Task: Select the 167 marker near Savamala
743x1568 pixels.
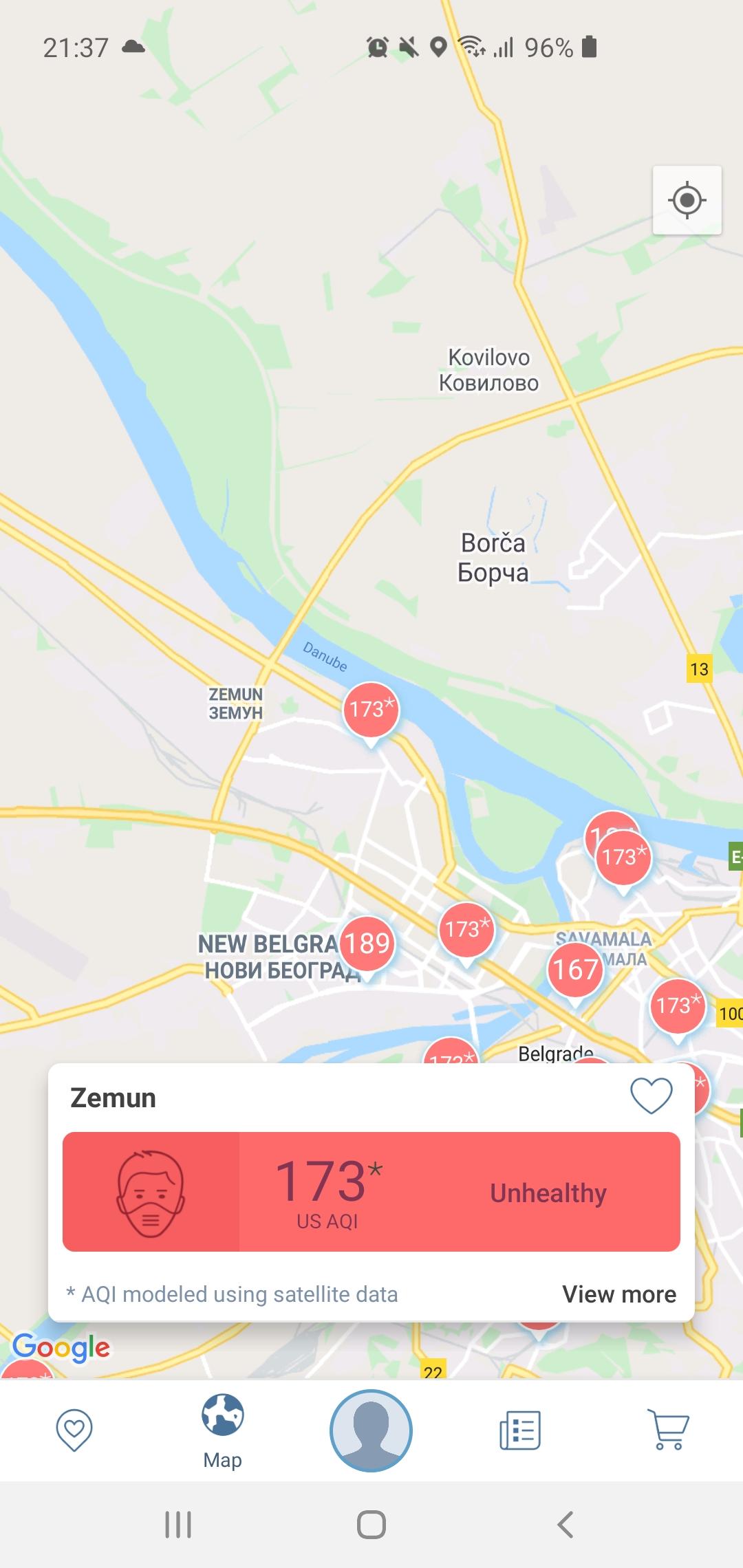Action: (575, 970)
